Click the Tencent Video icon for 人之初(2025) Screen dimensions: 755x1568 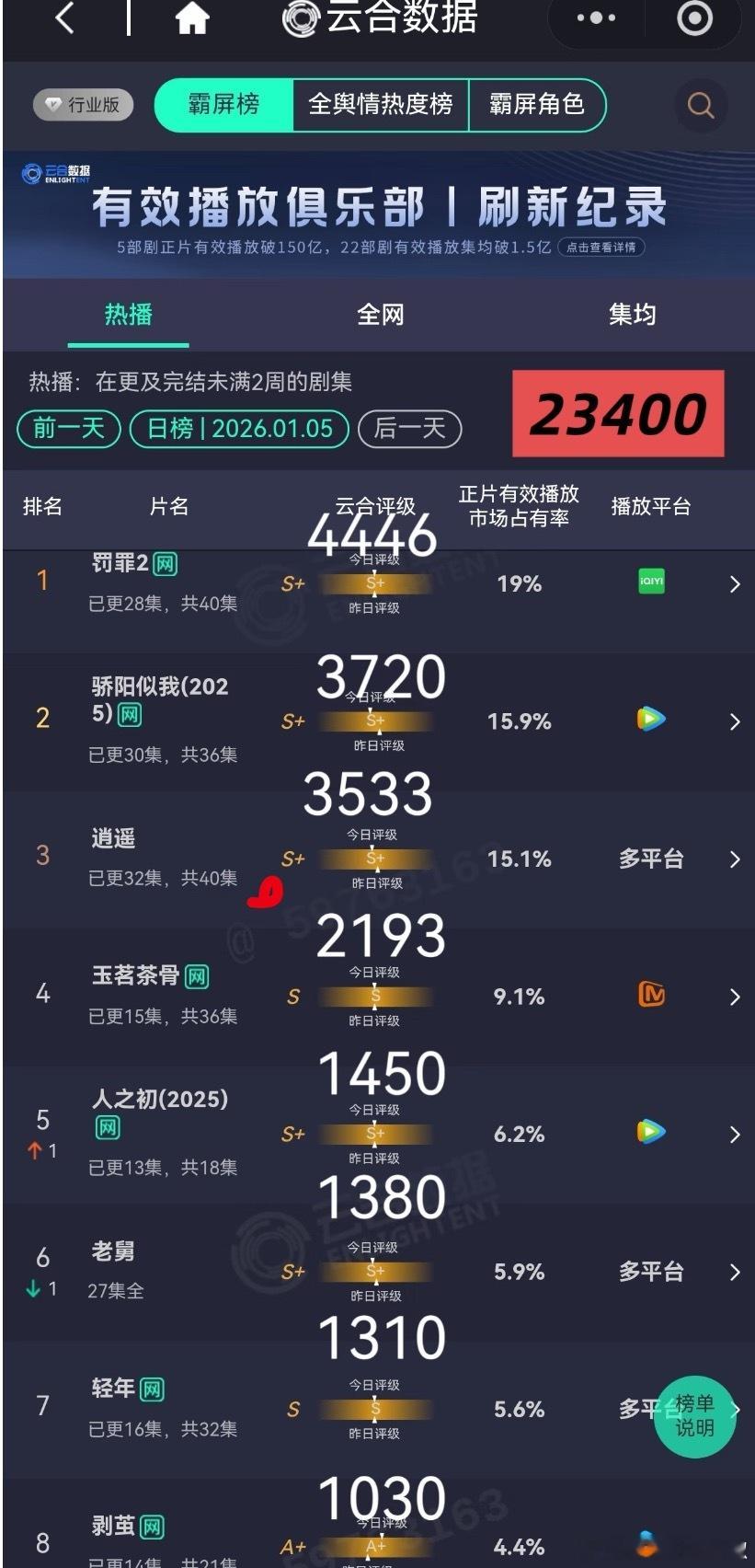pos(651,1134)
